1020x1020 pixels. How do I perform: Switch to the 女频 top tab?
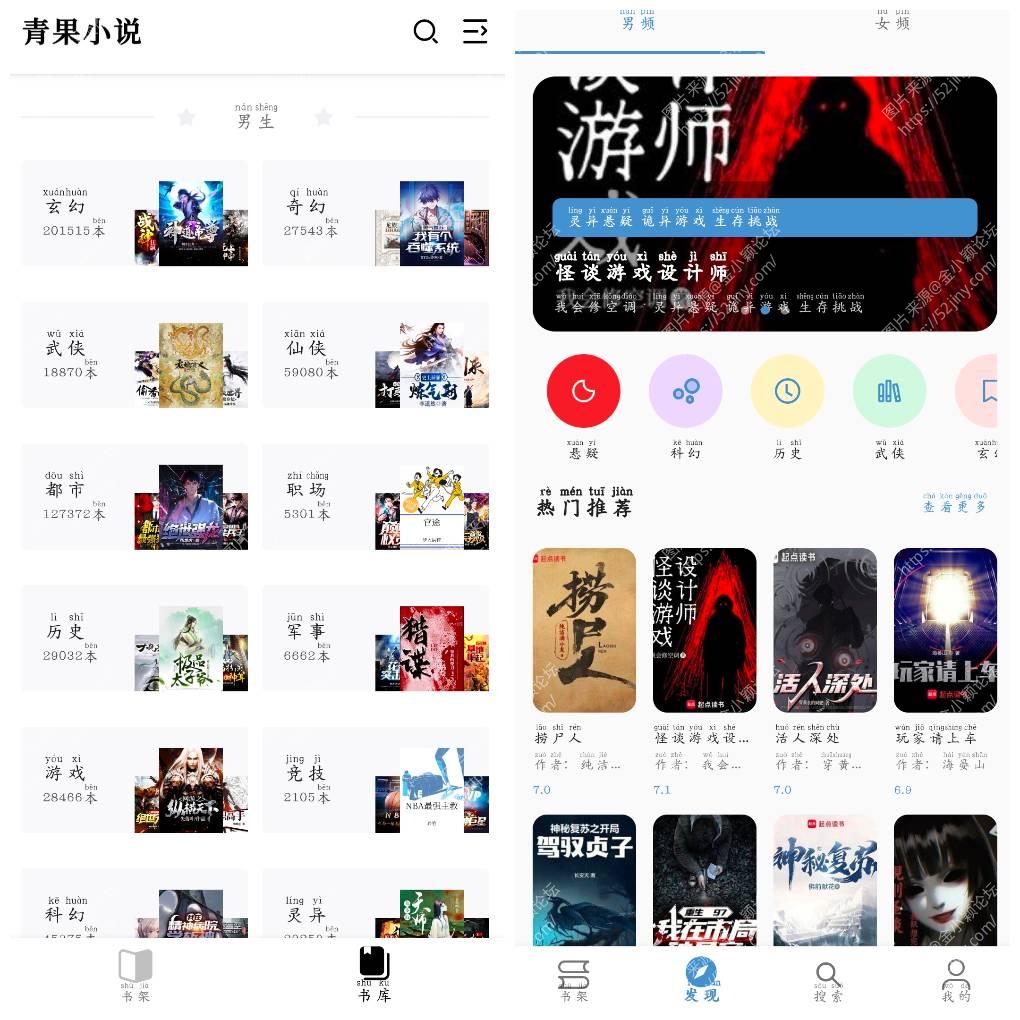892,23
